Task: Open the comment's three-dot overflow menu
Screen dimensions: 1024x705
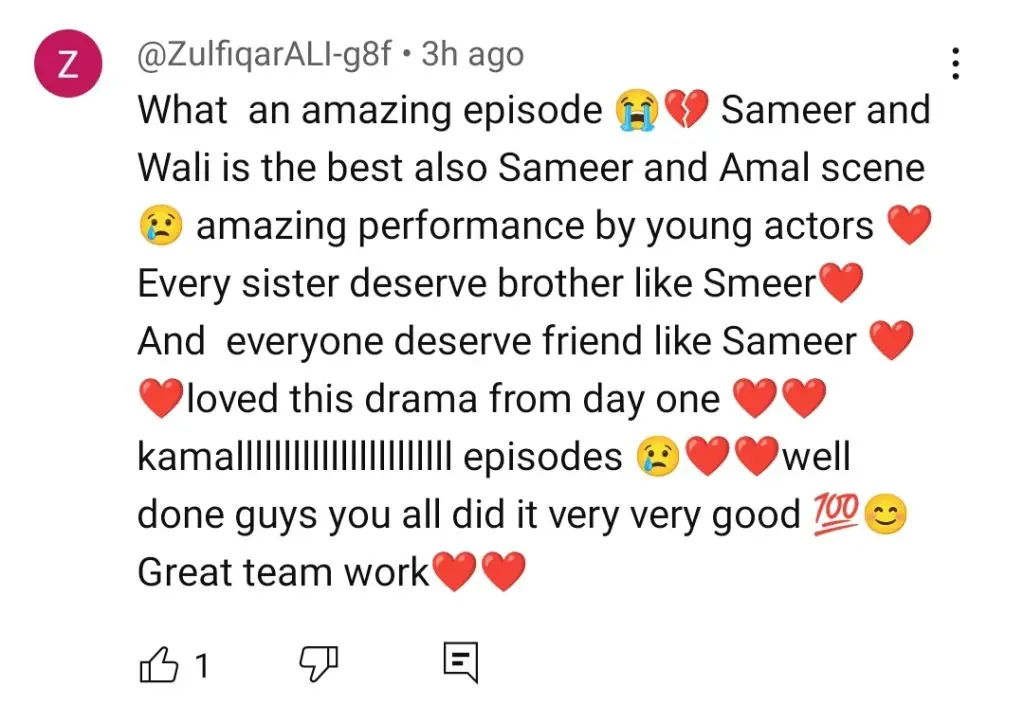Action: [956, 63]
